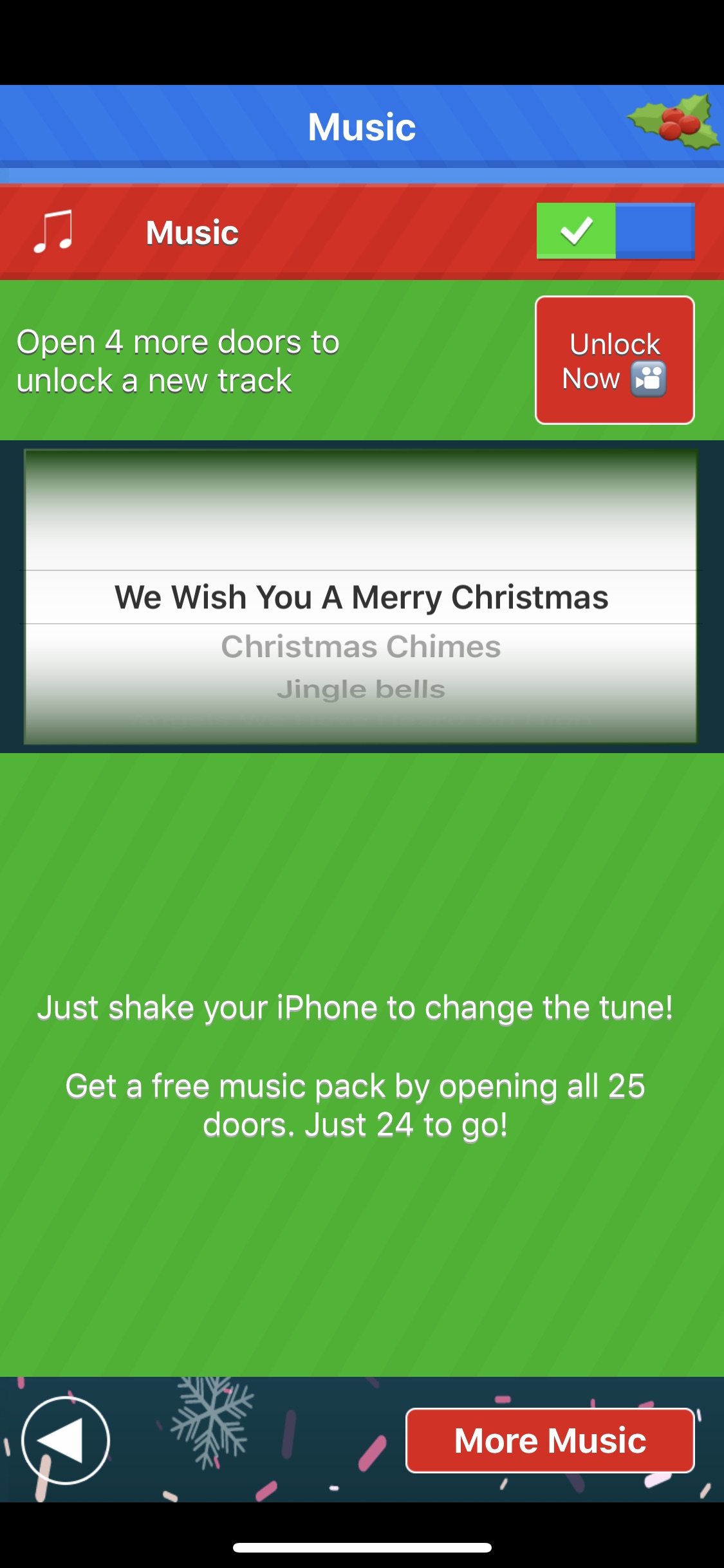Open More Music
The height and width of the screenshot is (1568, 724).
click(x=550, y=1440)
